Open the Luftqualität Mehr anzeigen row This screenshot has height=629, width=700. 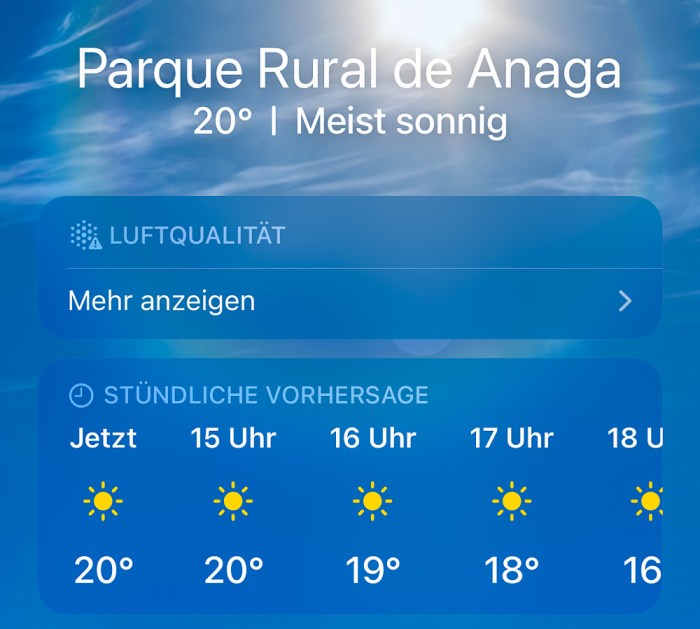350,301
